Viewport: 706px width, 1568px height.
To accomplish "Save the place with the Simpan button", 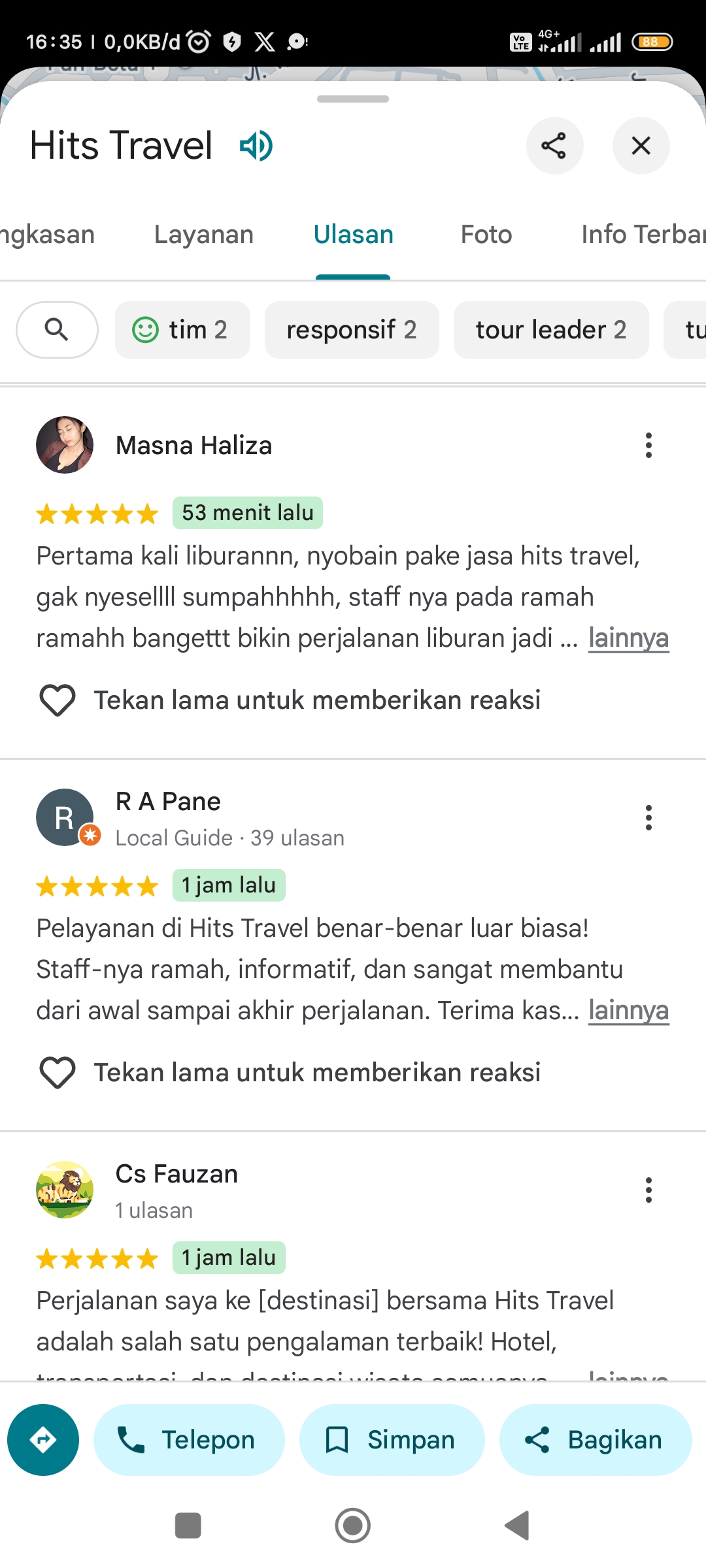I will 392,1440.
